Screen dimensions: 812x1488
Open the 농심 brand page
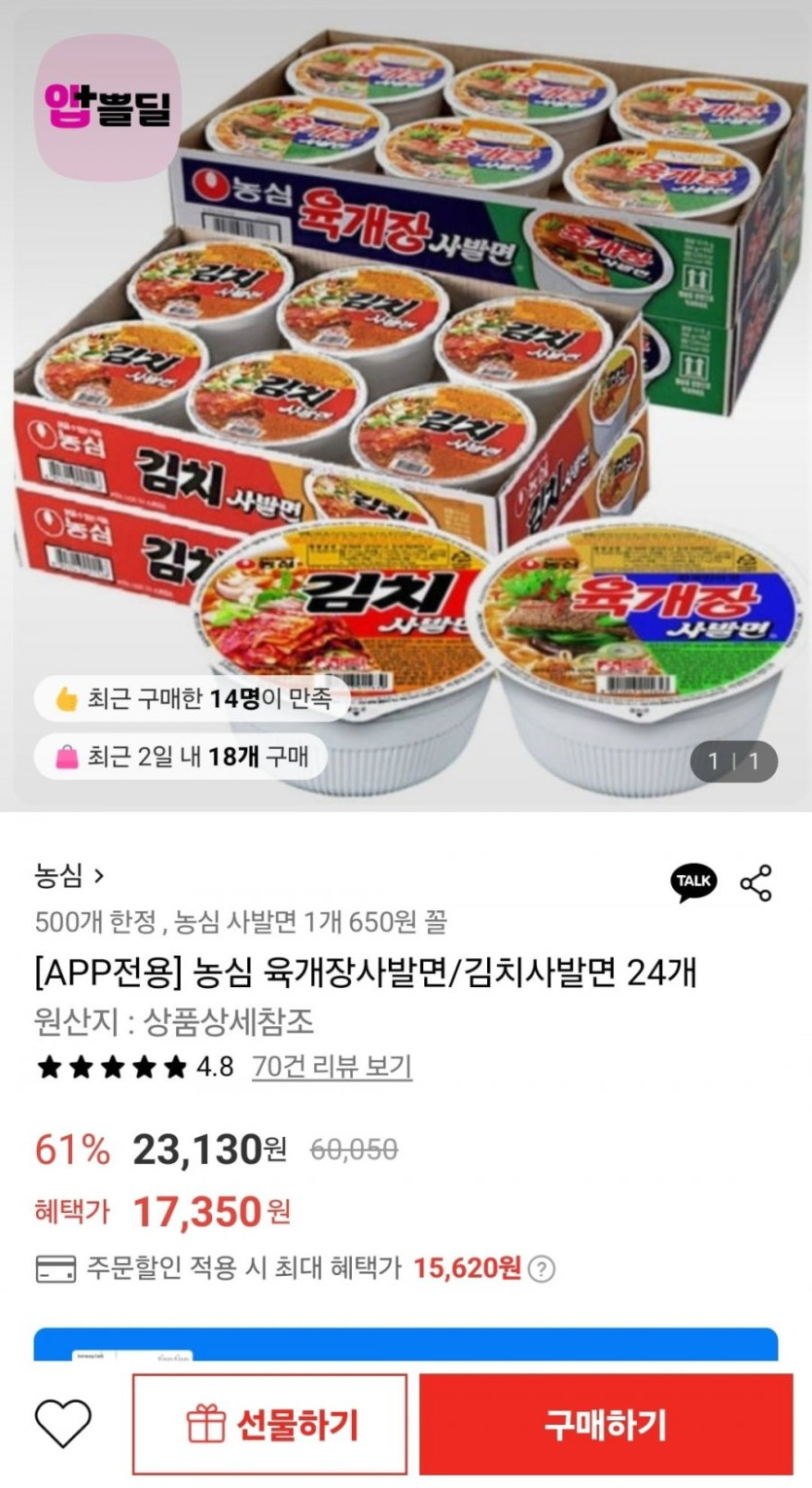[x=69, y=876]
